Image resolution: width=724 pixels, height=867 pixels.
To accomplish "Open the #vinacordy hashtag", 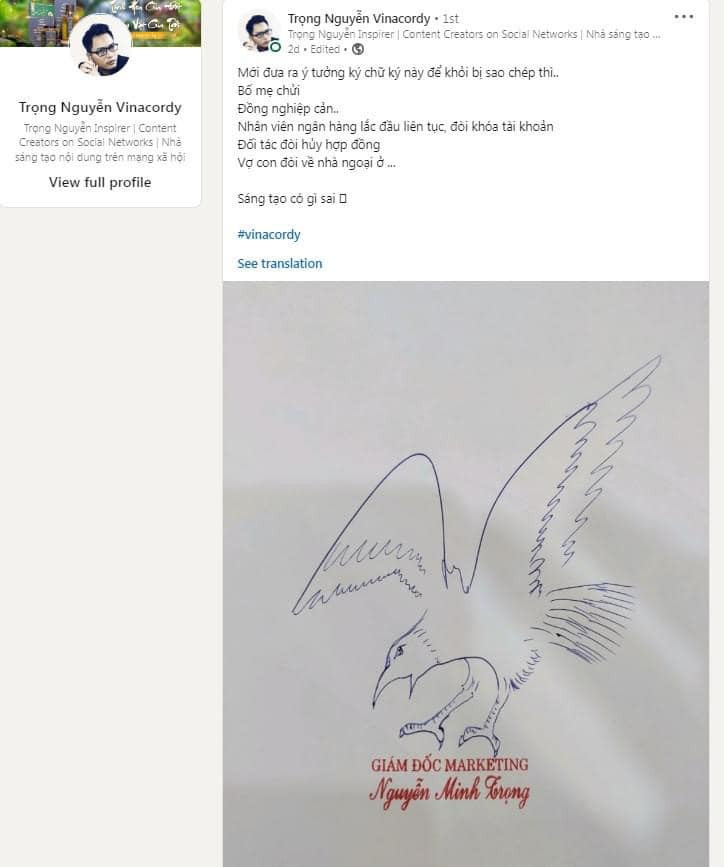I will (268, 234).
